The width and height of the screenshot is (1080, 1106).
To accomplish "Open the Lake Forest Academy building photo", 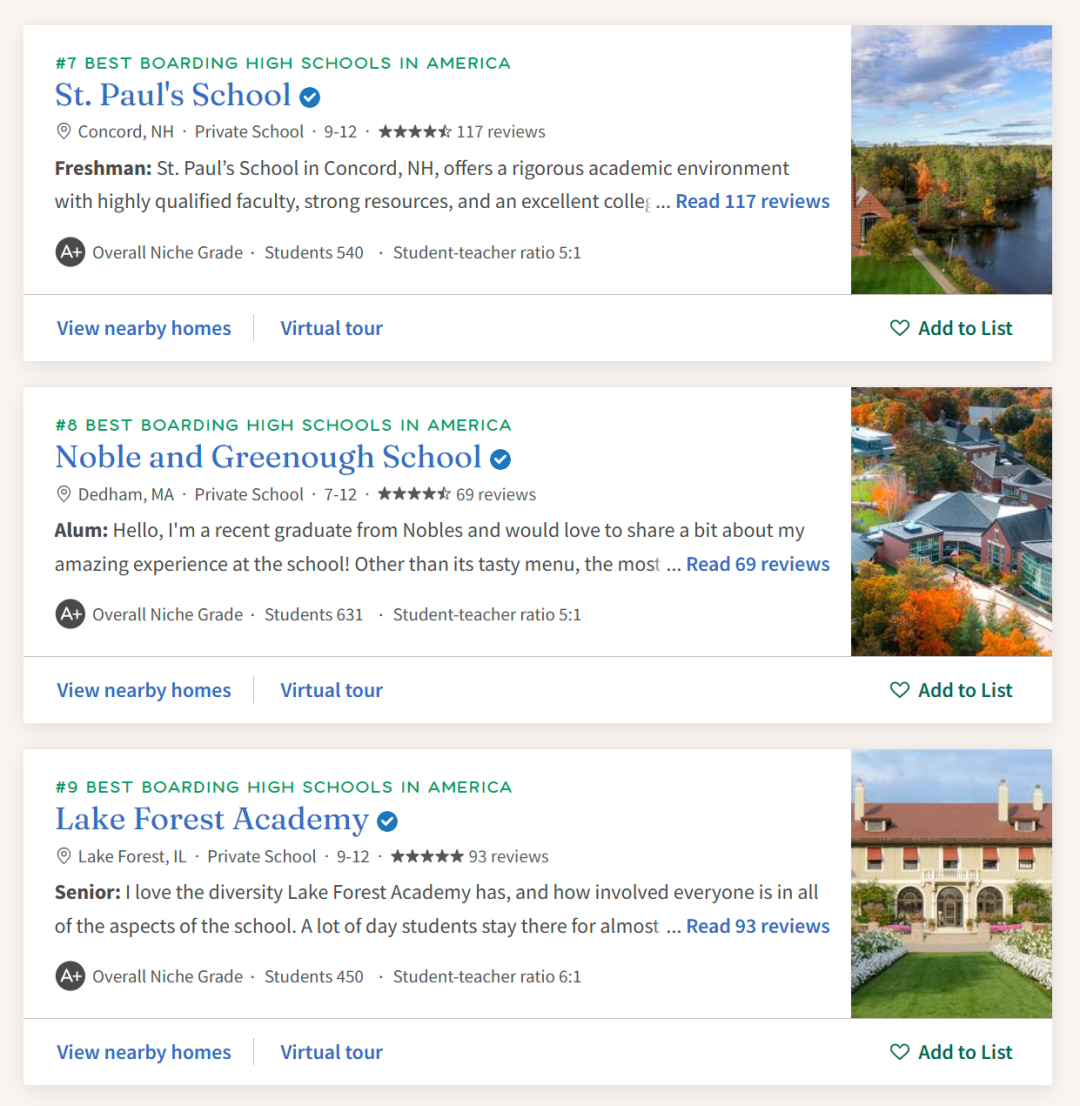I will (x=951, y=884).
